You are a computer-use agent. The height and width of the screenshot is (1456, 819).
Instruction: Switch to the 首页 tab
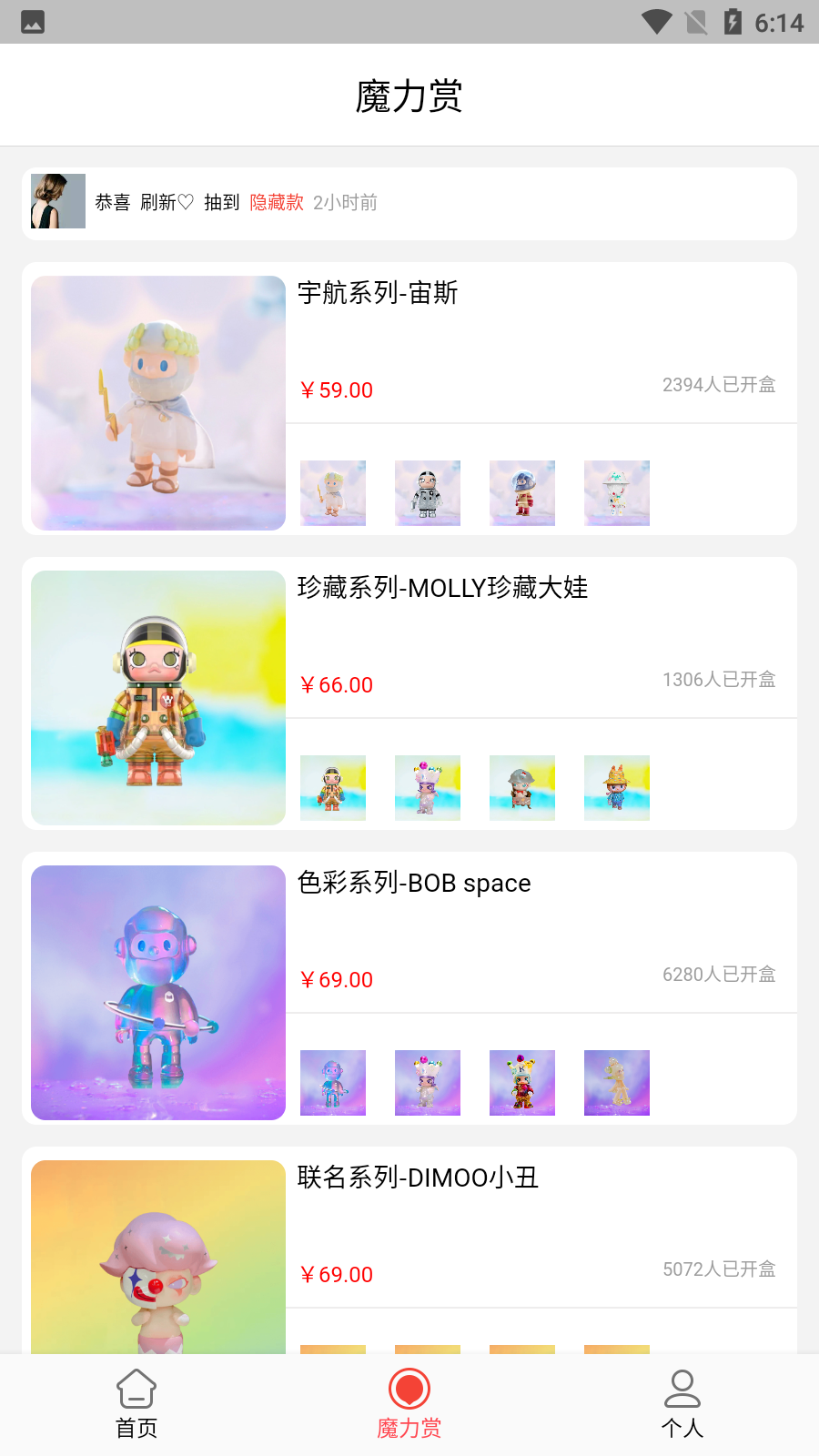pos(136,1404)
